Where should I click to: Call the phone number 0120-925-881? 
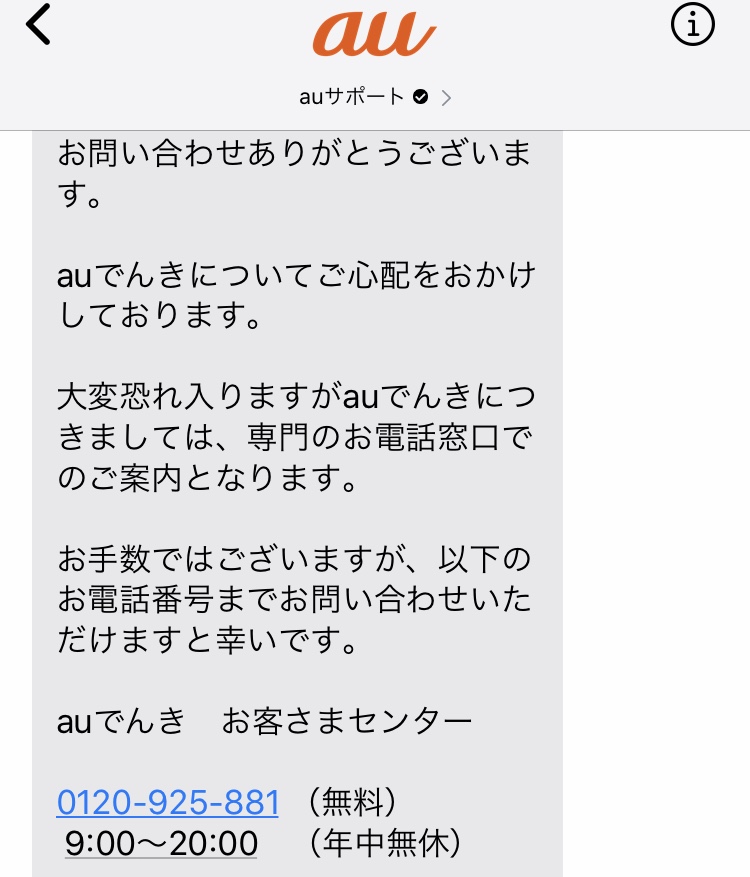[167, 801]
